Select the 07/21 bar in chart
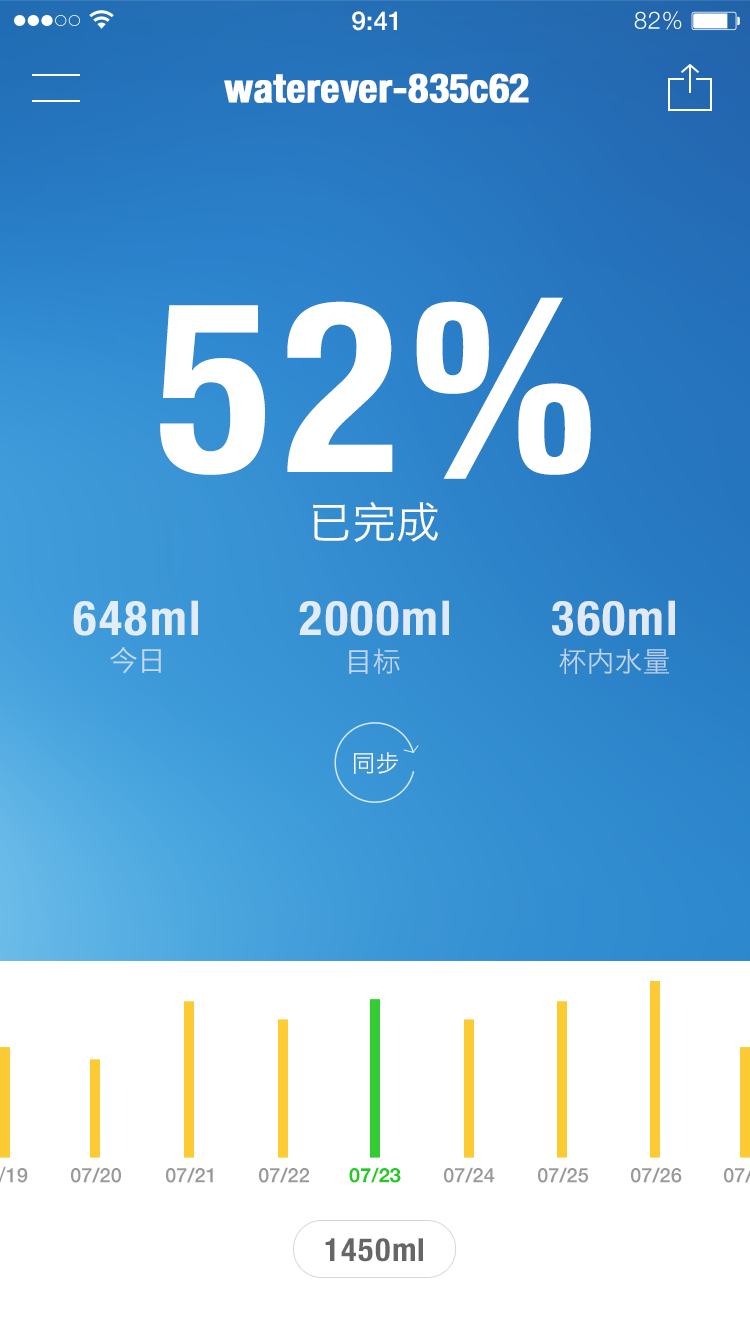The image size is (750, 1334). coord(189,1080)
